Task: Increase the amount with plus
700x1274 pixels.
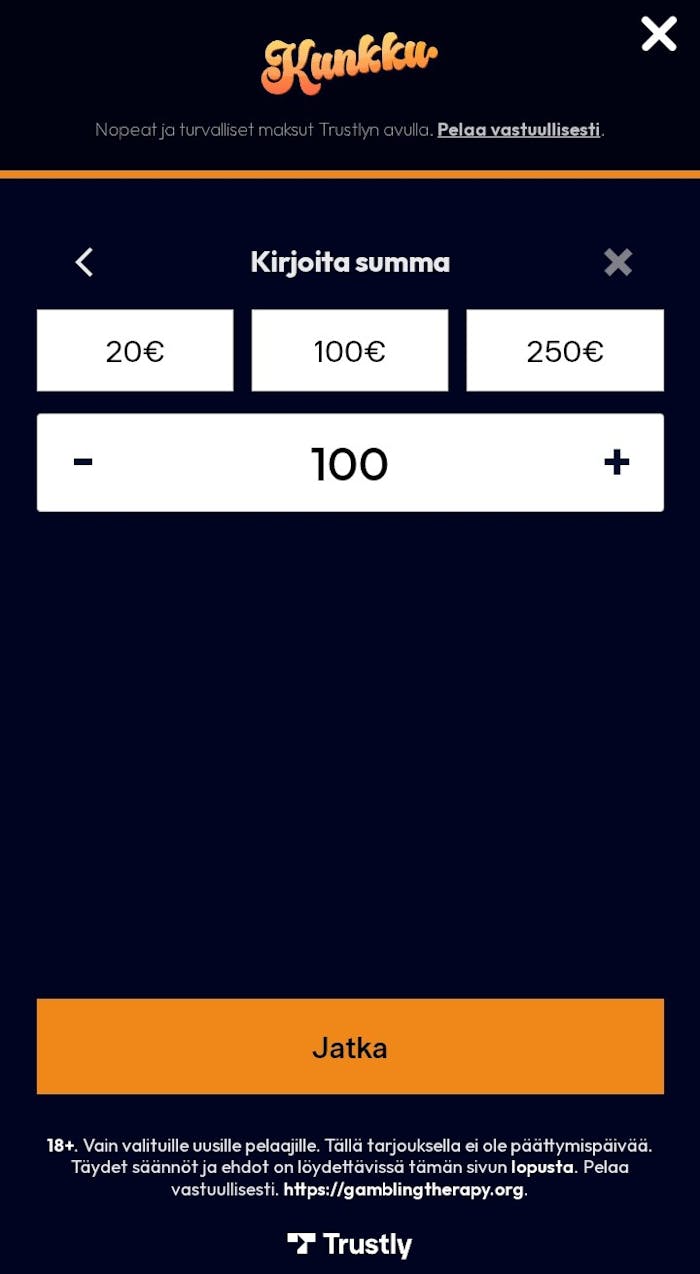Action: pos(616,462)
